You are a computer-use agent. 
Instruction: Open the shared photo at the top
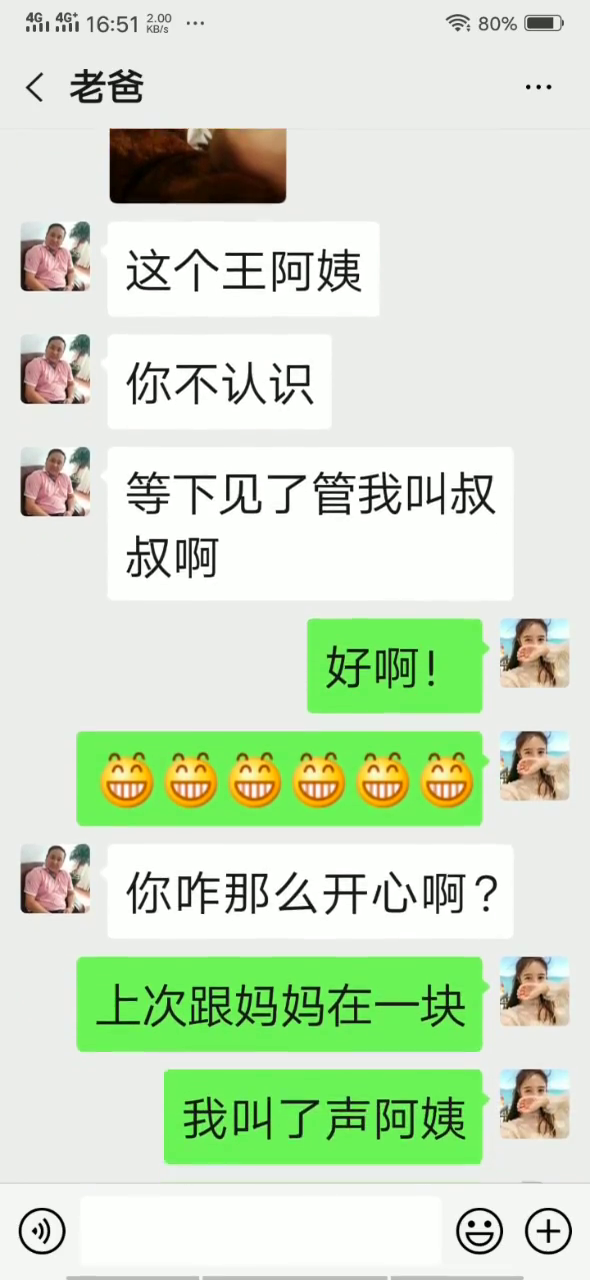tap(198, 165)
